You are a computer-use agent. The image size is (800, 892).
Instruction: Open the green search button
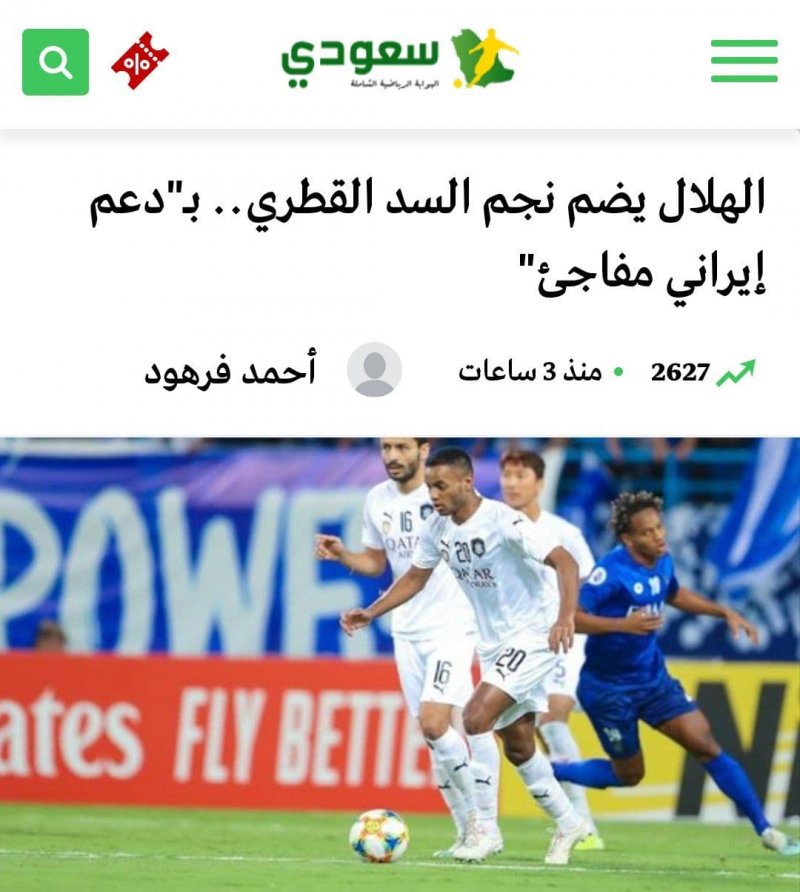(55, 62)
